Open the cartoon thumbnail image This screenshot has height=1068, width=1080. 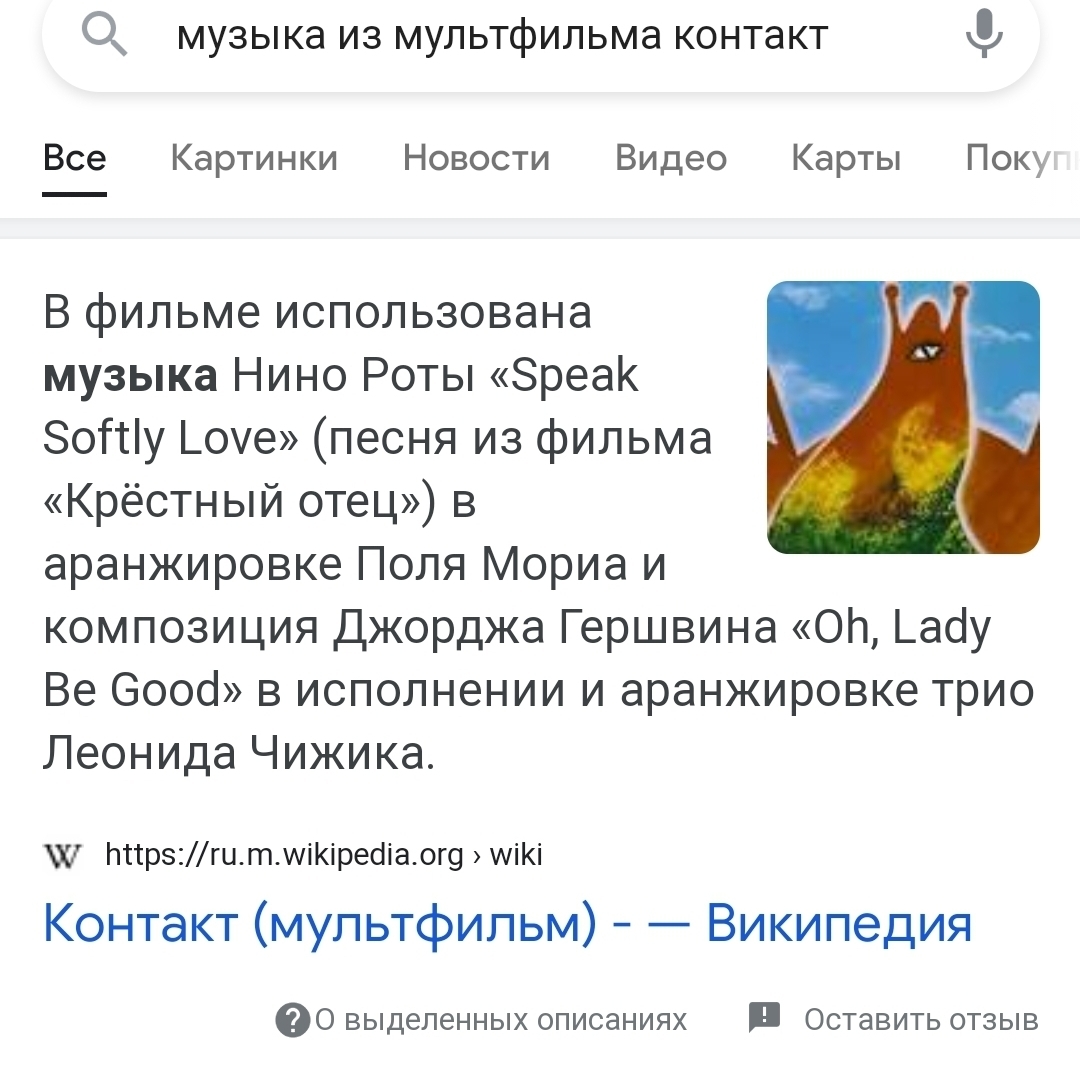[903, 417]
